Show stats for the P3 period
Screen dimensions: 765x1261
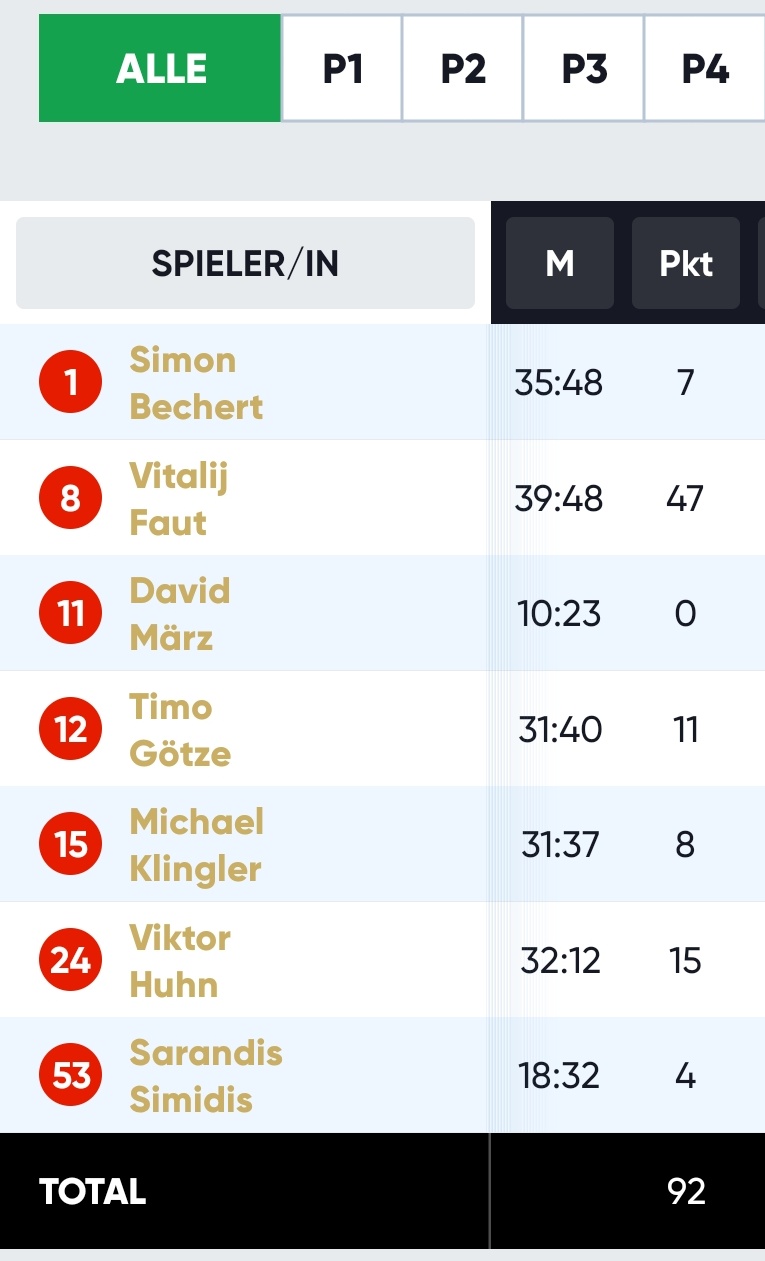point(584,69)
